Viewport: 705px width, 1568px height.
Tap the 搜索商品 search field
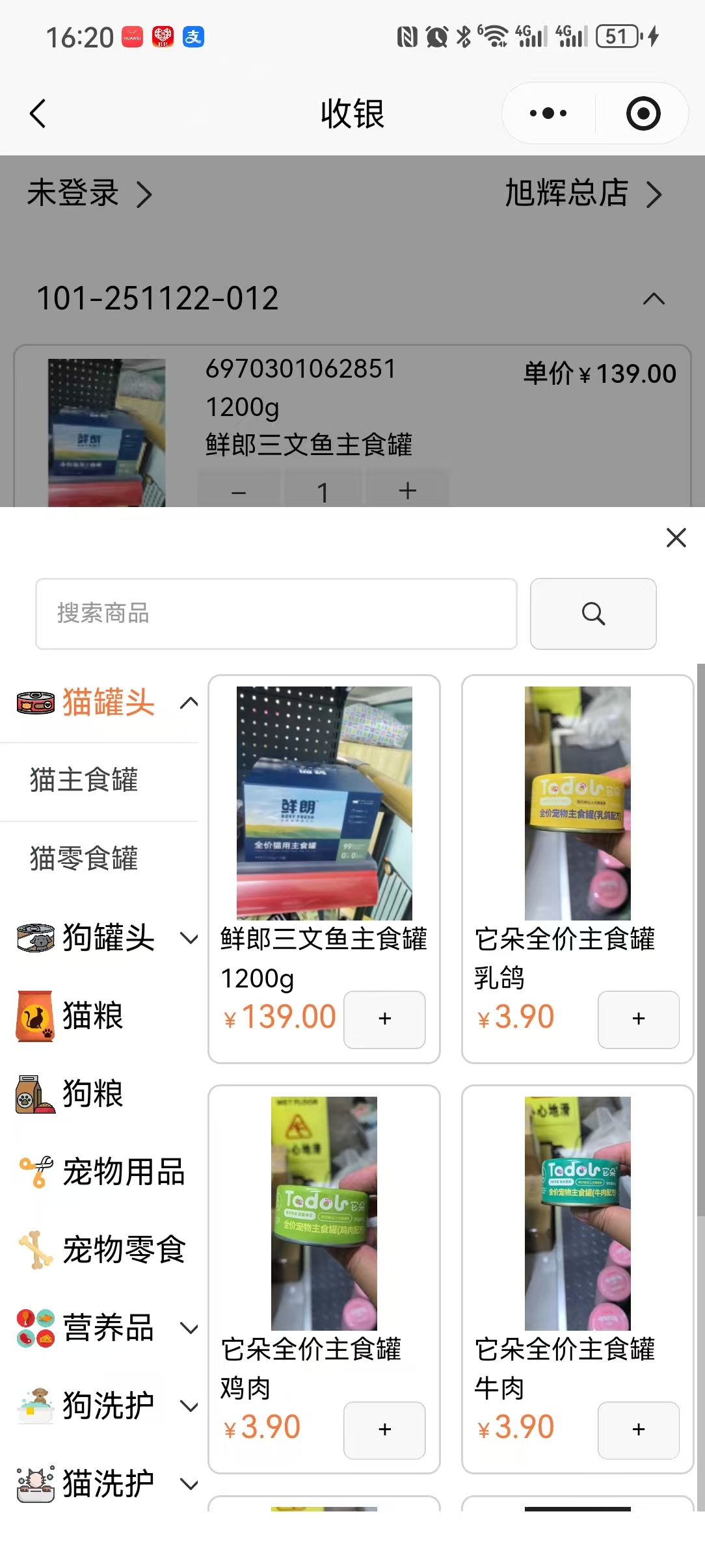[x=276, y=614]
